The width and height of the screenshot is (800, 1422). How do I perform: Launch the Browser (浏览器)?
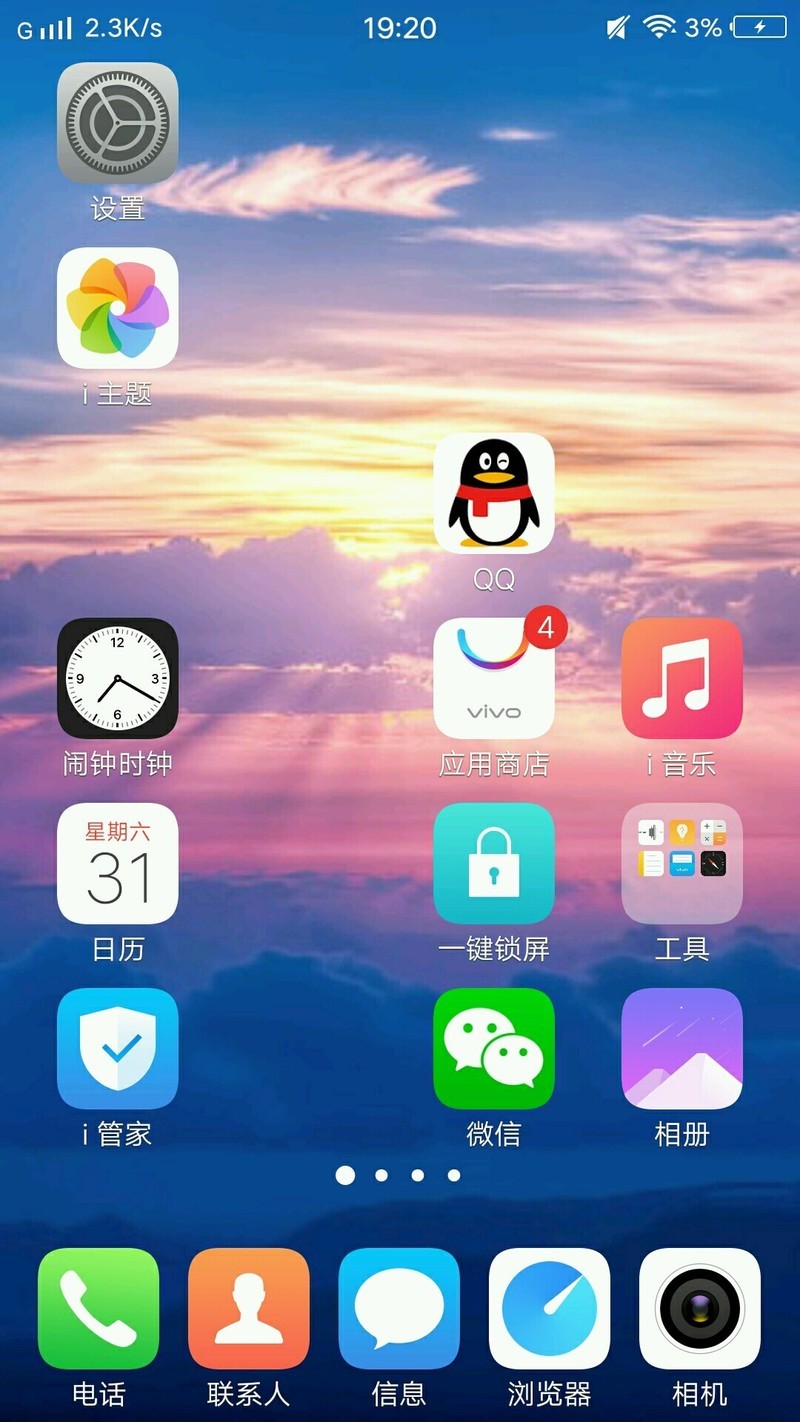click(549, 1309)
